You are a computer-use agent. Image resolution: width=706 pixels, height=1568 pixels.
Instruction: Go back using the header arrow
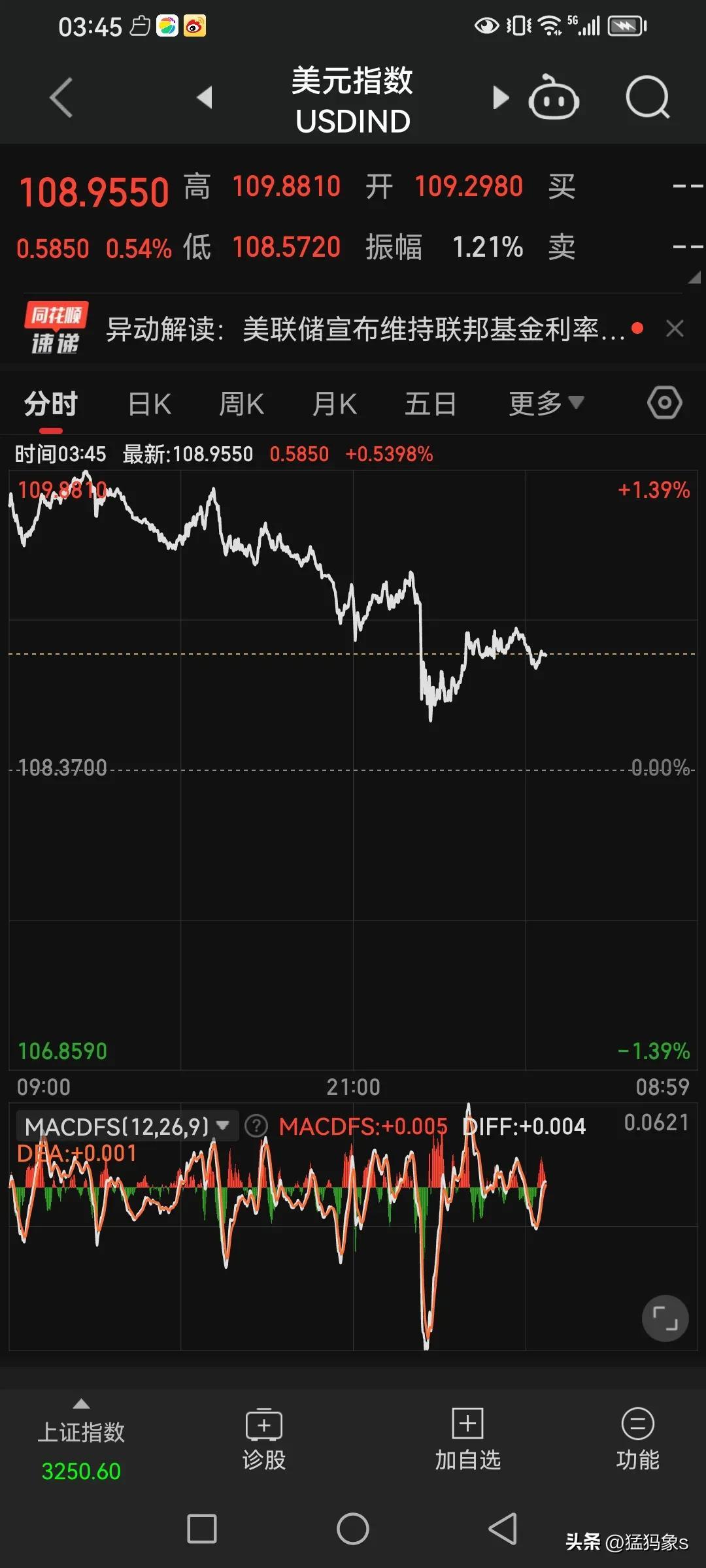tap(61, 98)
